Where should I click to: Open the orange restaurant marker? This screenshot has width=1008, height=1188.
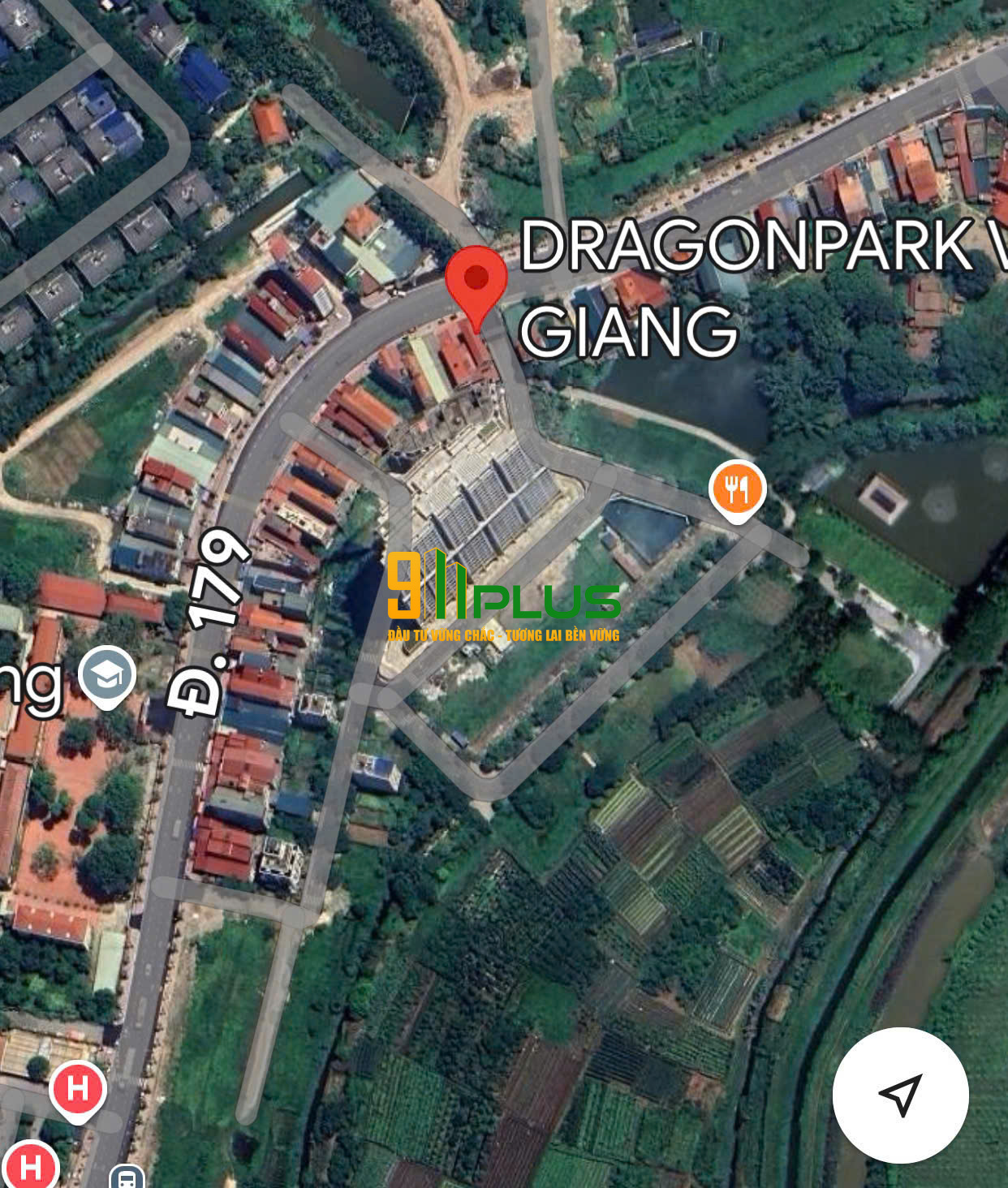(737, 490)
